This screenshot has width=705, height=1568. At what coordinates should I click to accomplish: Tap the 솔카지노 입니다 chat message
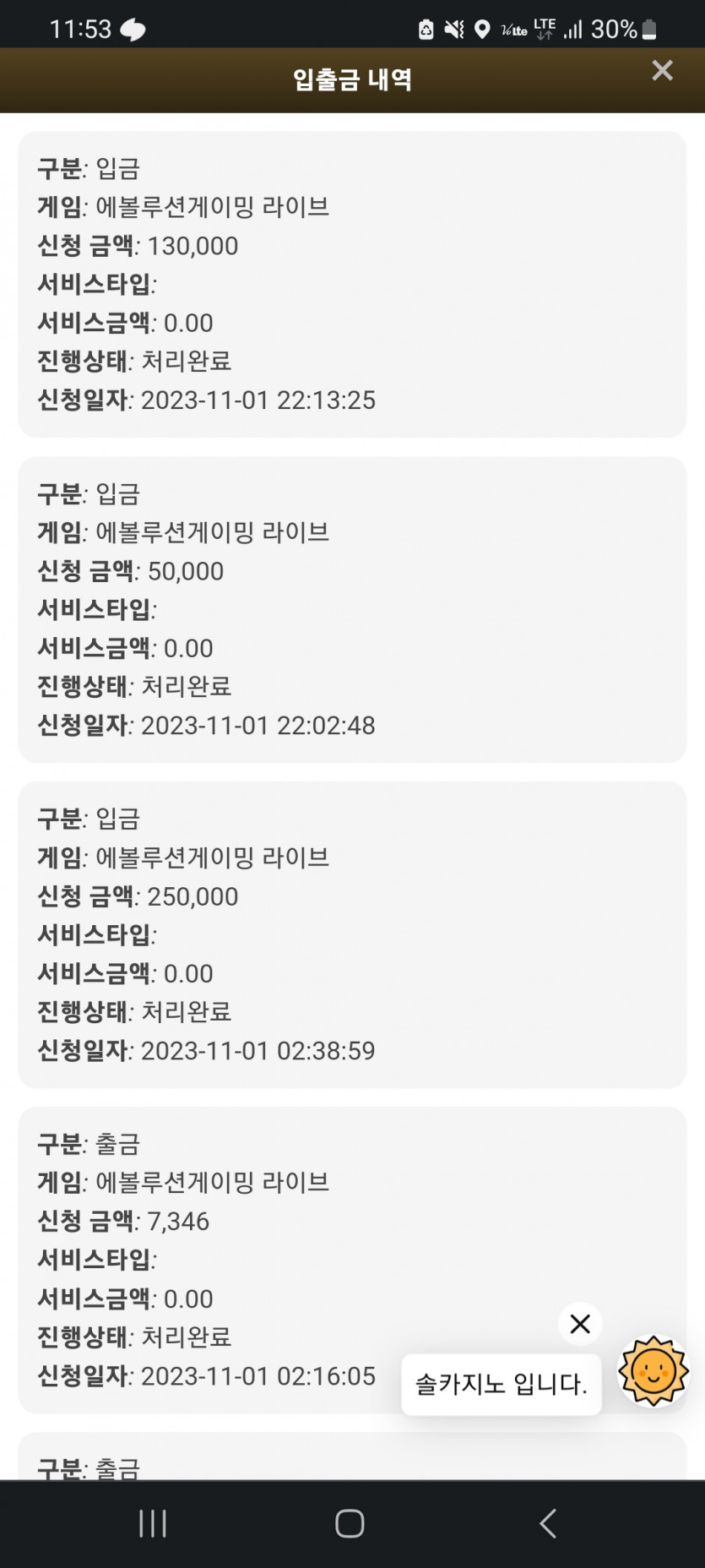(502, 1384)
